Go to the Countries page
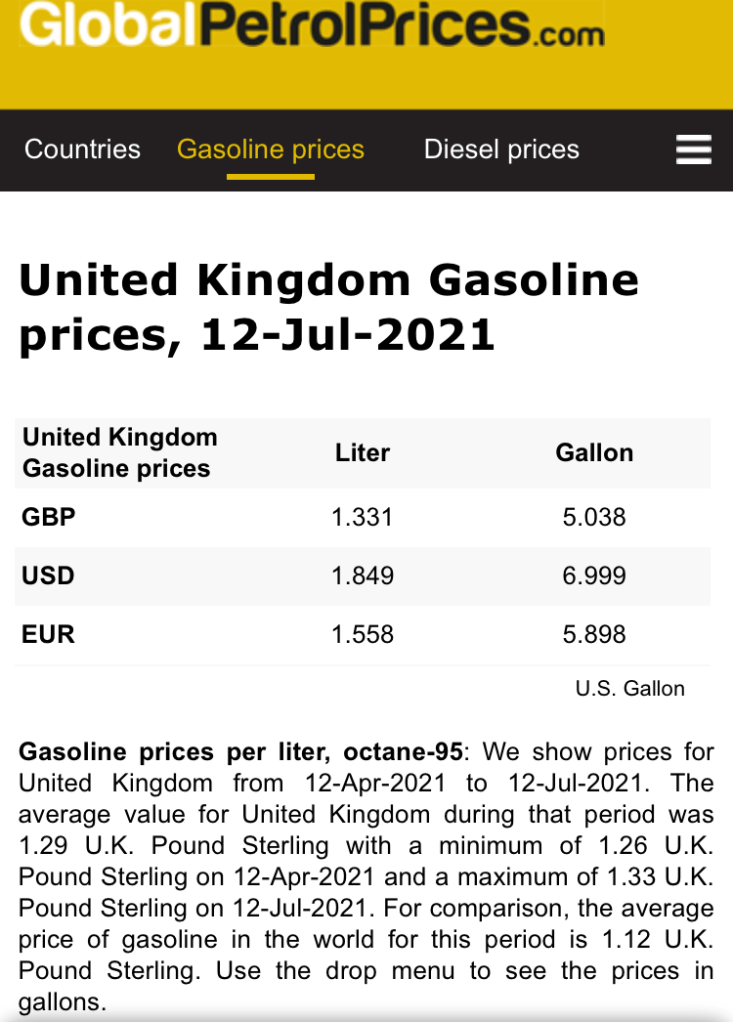733x1022 pixels. (82, 150)
